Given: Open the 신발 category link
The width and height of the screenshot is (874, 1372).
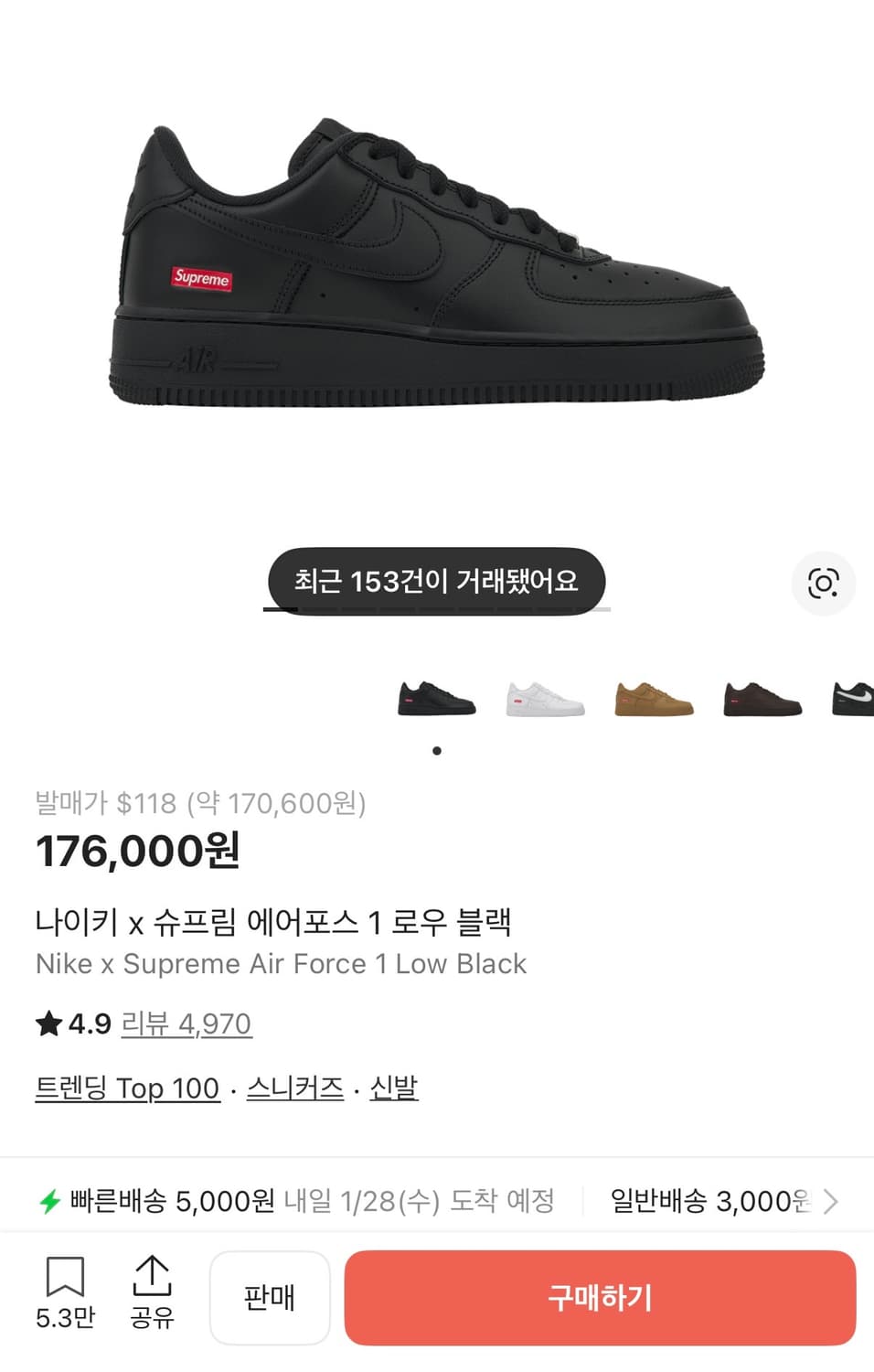Looking at the screenshot, I should pyautogui.click(x=392, y=1088).
